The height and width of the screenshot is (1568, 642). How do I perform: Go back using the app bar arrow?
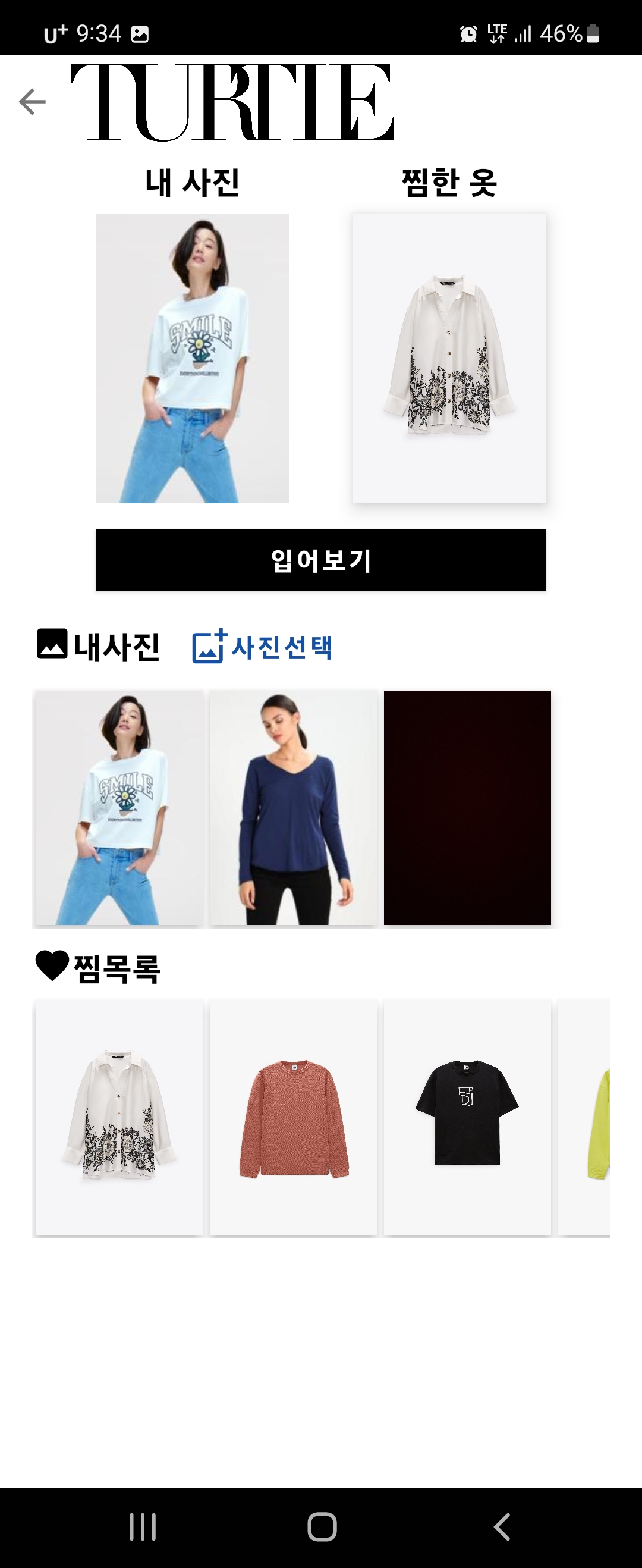tap(32, 102)
